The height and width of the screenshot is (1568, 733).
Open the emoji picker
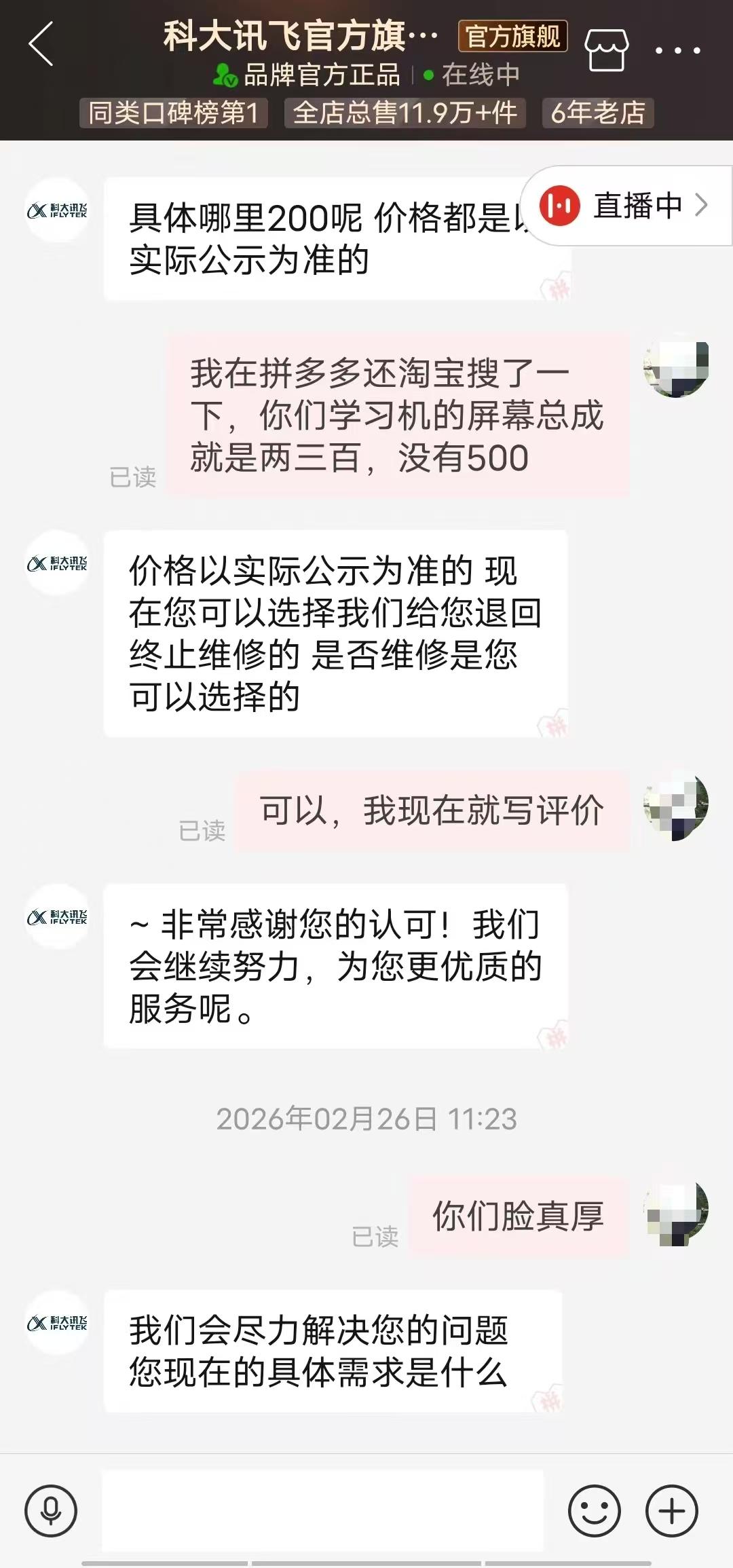pyautogui.click(x=594, y=1511)
